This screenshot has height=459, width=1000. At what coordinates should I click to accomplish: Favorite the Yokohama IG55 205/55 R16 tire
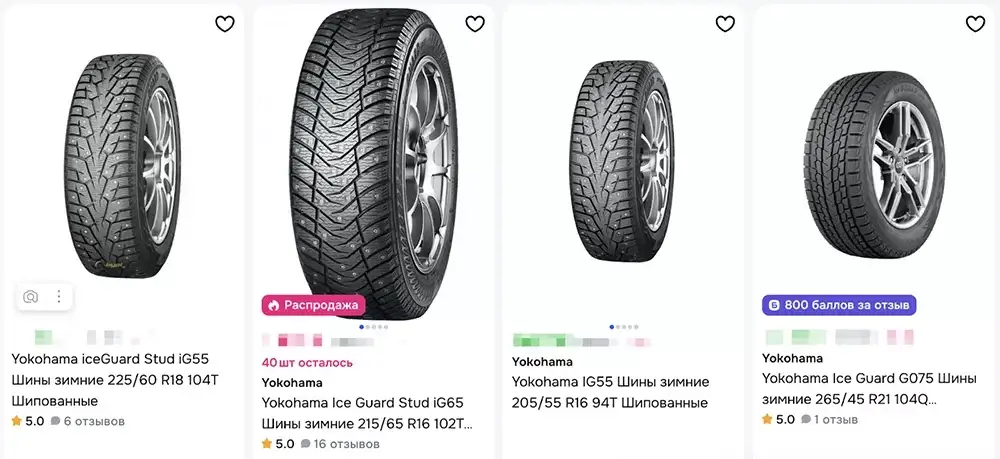click(725, 24)
